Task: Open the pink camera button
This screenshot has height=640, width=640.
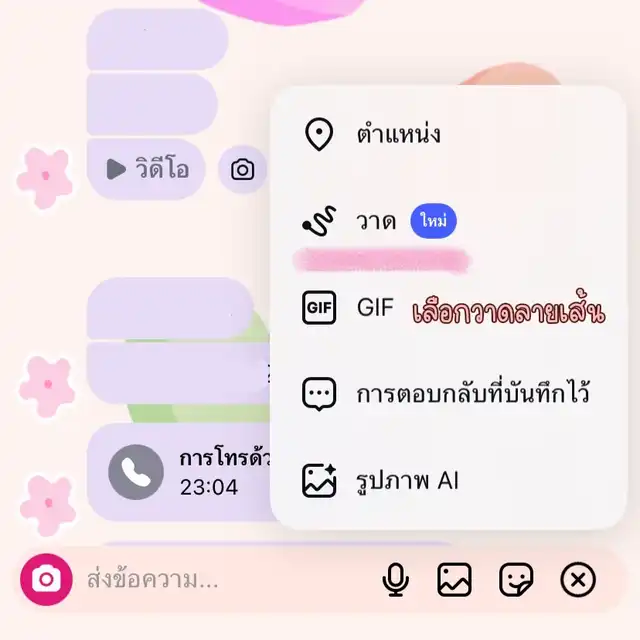Action: coord(47,579)
